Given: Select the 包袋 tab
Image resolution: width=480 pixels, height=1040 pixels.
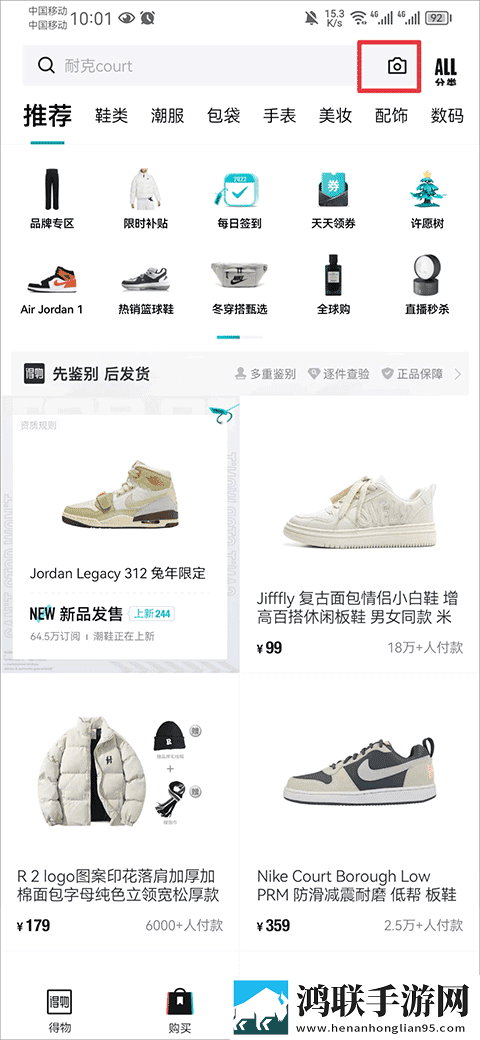Looking at the screenshot, I should pyautogui.click(x=223, y=115).
